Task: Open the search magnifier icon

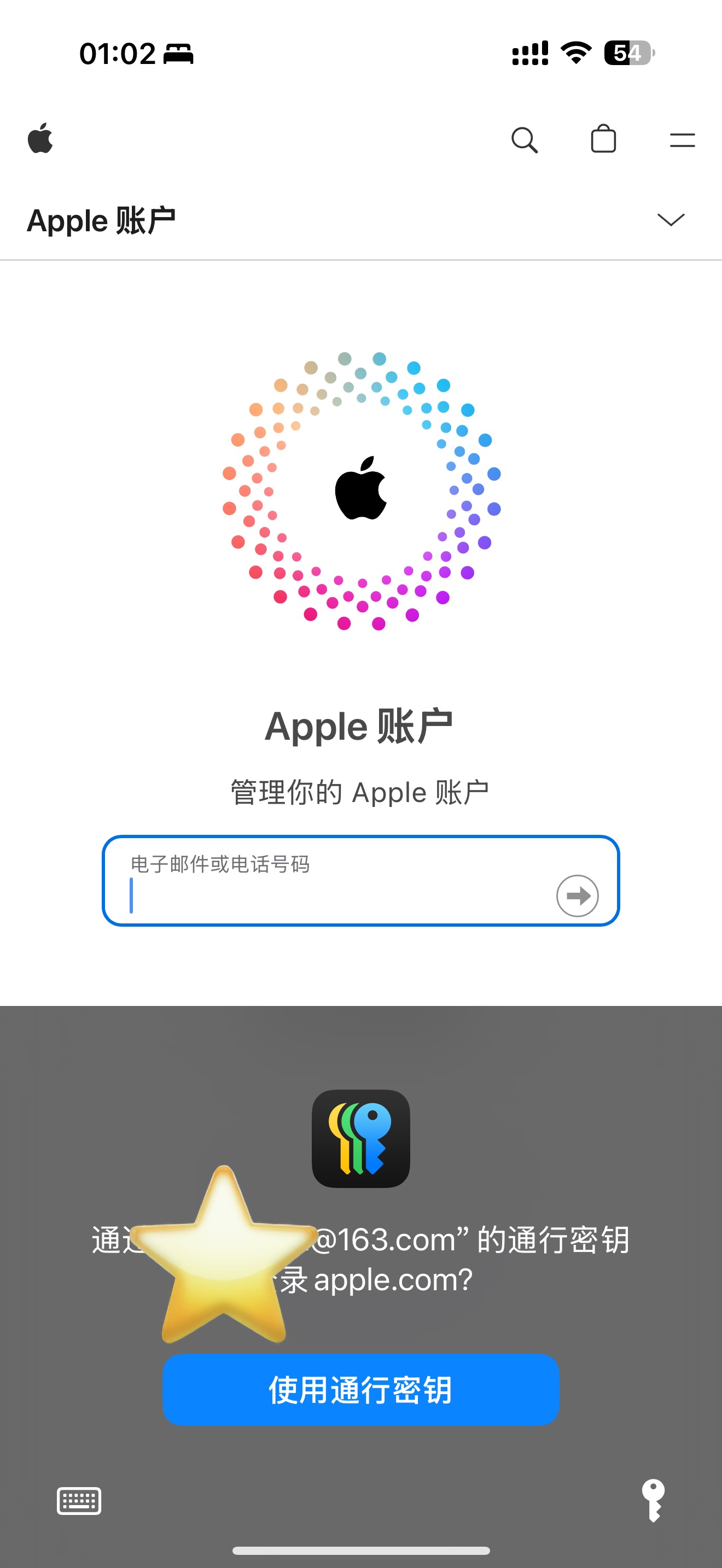Action: click(524, 140)
